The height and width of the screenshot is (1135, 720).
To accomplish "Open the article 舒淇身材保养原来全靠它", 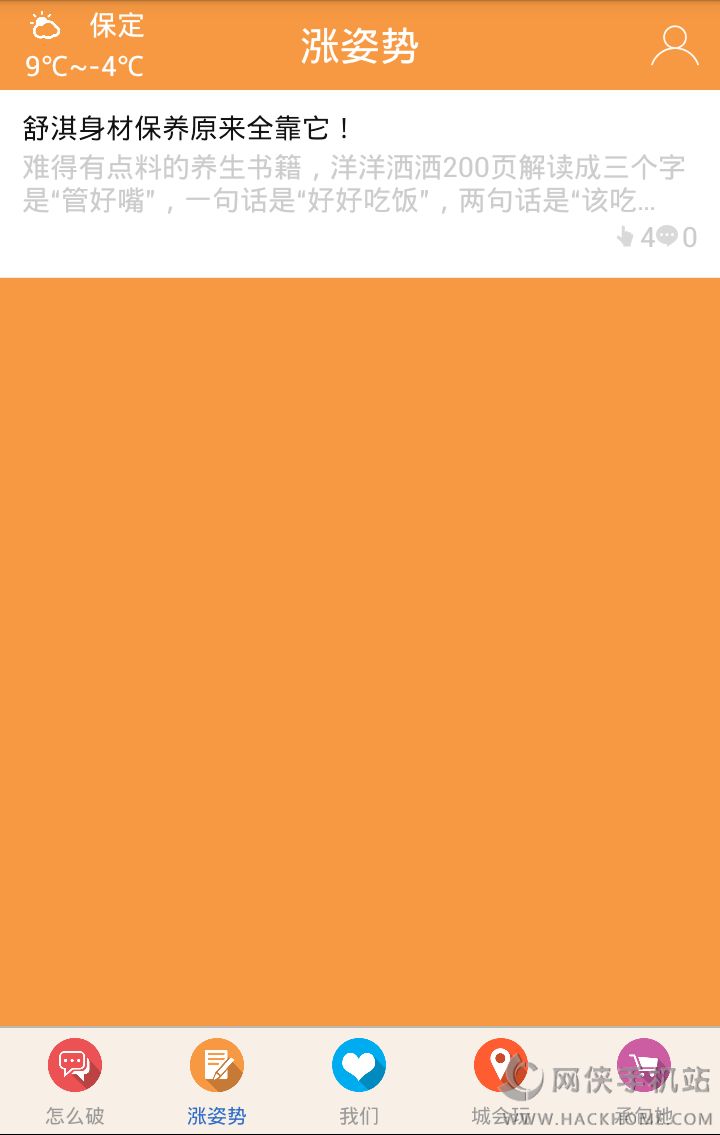I will (360, 183).
